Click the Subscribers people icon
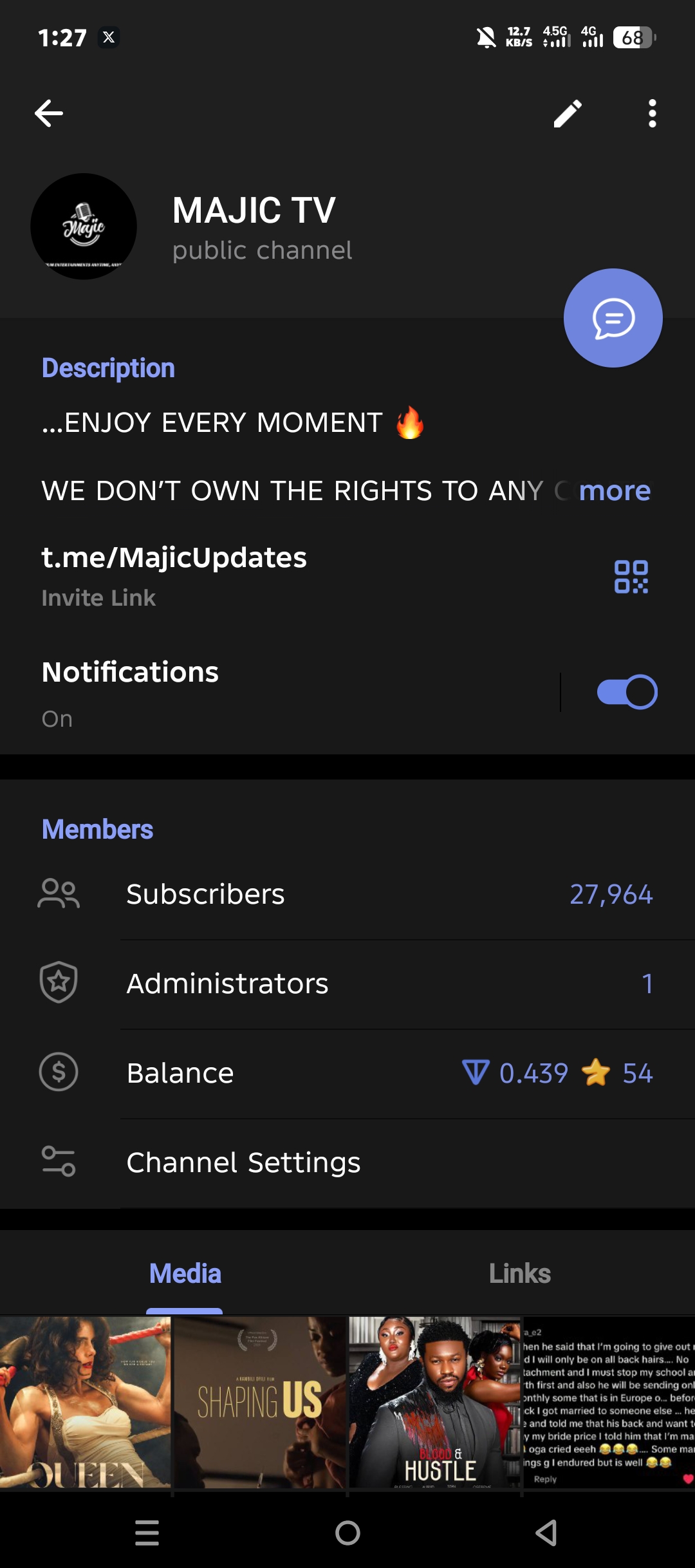 coord(59,893)
